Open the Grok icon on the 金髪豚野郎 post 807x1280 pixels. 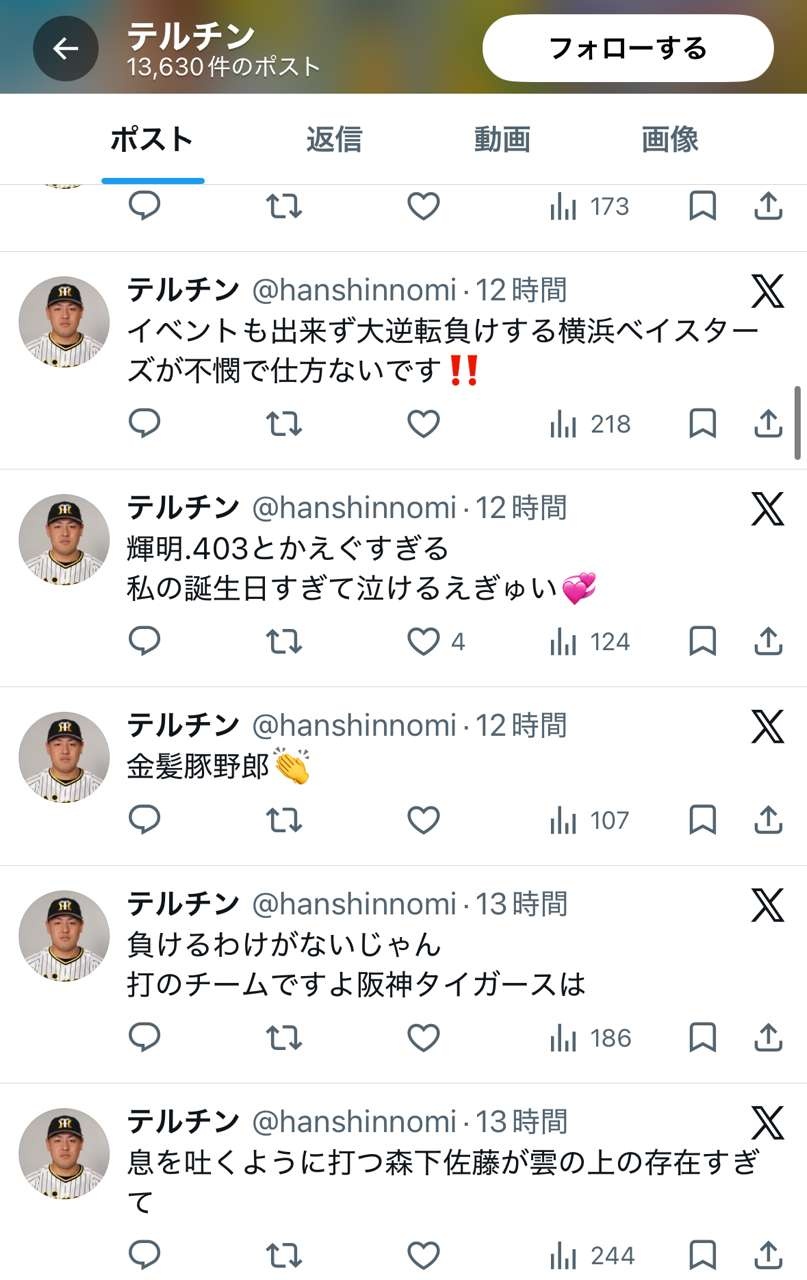767,726
